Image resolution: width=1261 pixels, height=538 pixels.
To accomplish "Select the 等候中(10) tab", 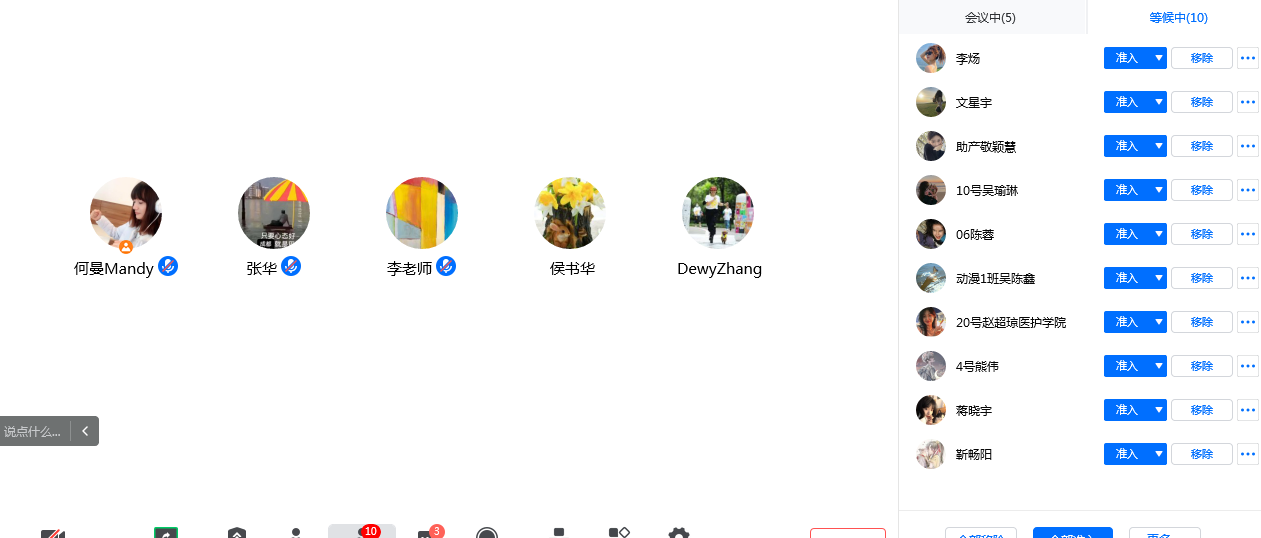I will click(x=1178, y=18).
